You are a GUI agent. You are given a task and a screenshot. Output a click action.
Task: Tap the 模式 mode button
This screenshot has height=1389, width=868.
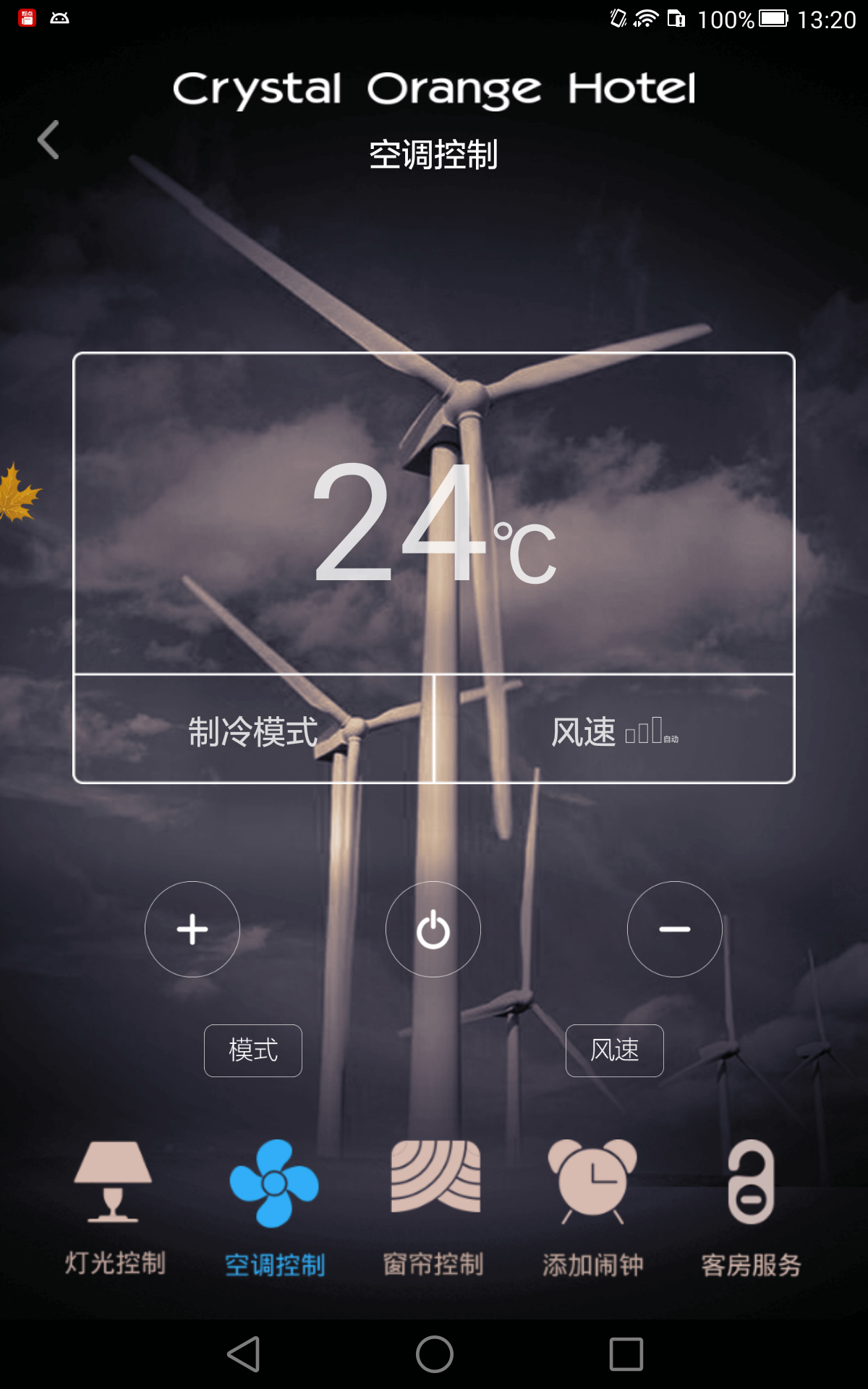253,1050
